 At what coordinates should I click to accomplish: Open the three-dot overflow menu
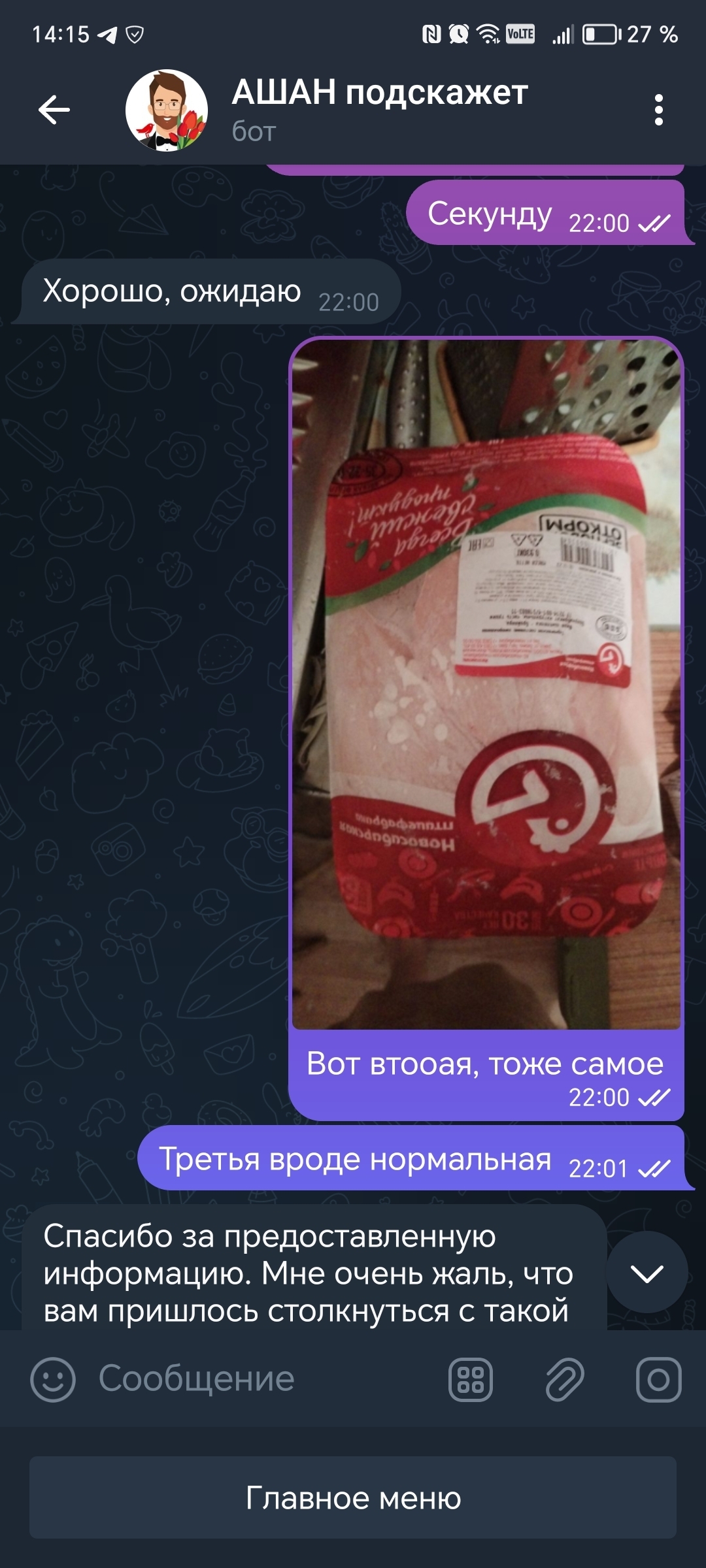658,110
